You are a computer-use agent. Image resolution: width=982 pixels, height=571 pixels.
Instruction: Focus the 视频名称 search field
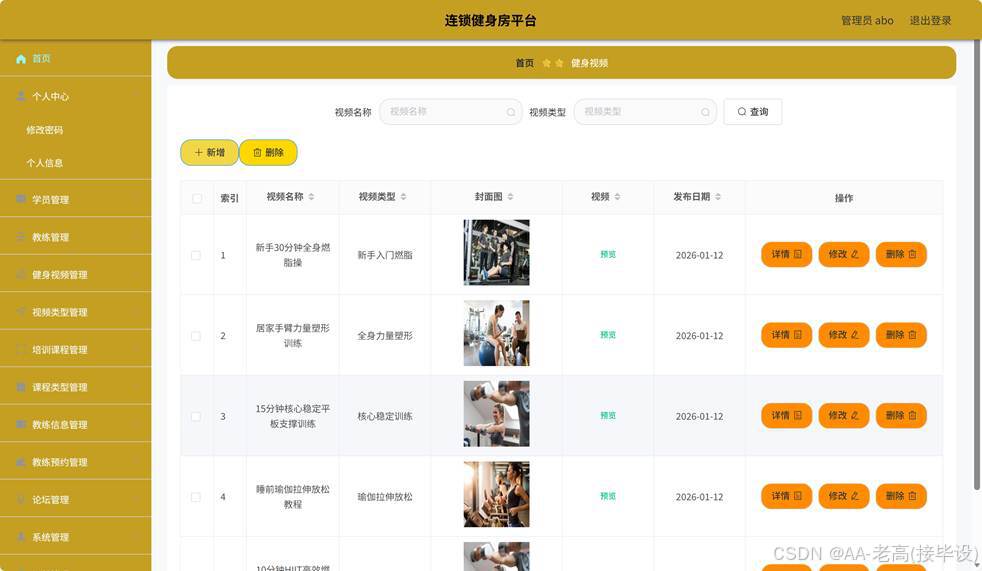pos(450,111)
